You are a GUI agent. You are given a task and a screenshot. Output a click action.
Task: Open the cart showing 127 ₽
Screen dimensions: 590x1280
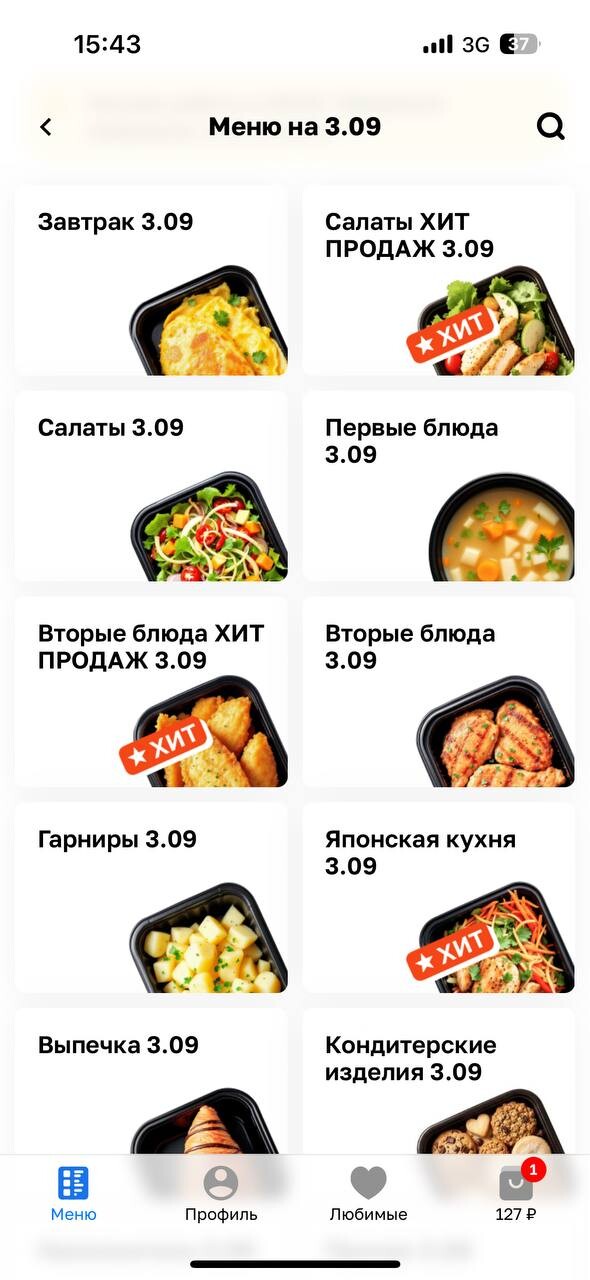click(x=516, y=1194)
